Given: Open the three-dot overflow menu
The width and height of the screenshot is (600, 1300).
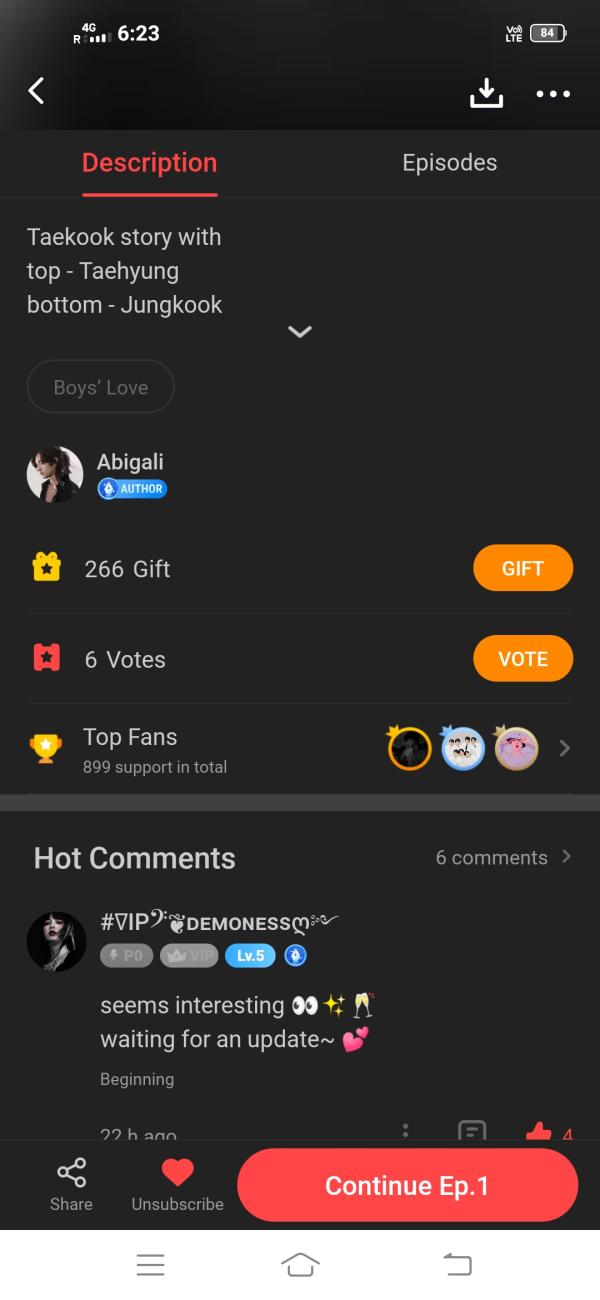Looking at the screenshot, I should (553, 94).
